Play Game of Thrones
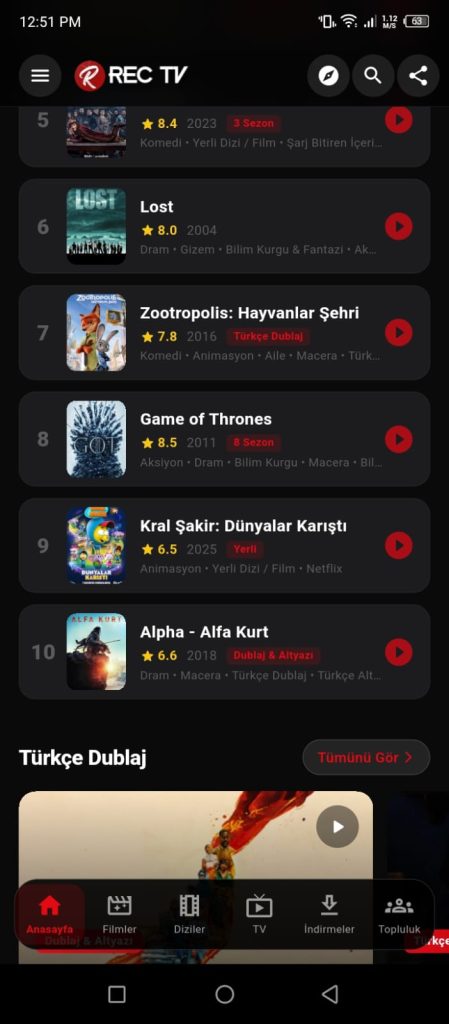Screen dimensions: 449x1024 (x=399, y=440)
